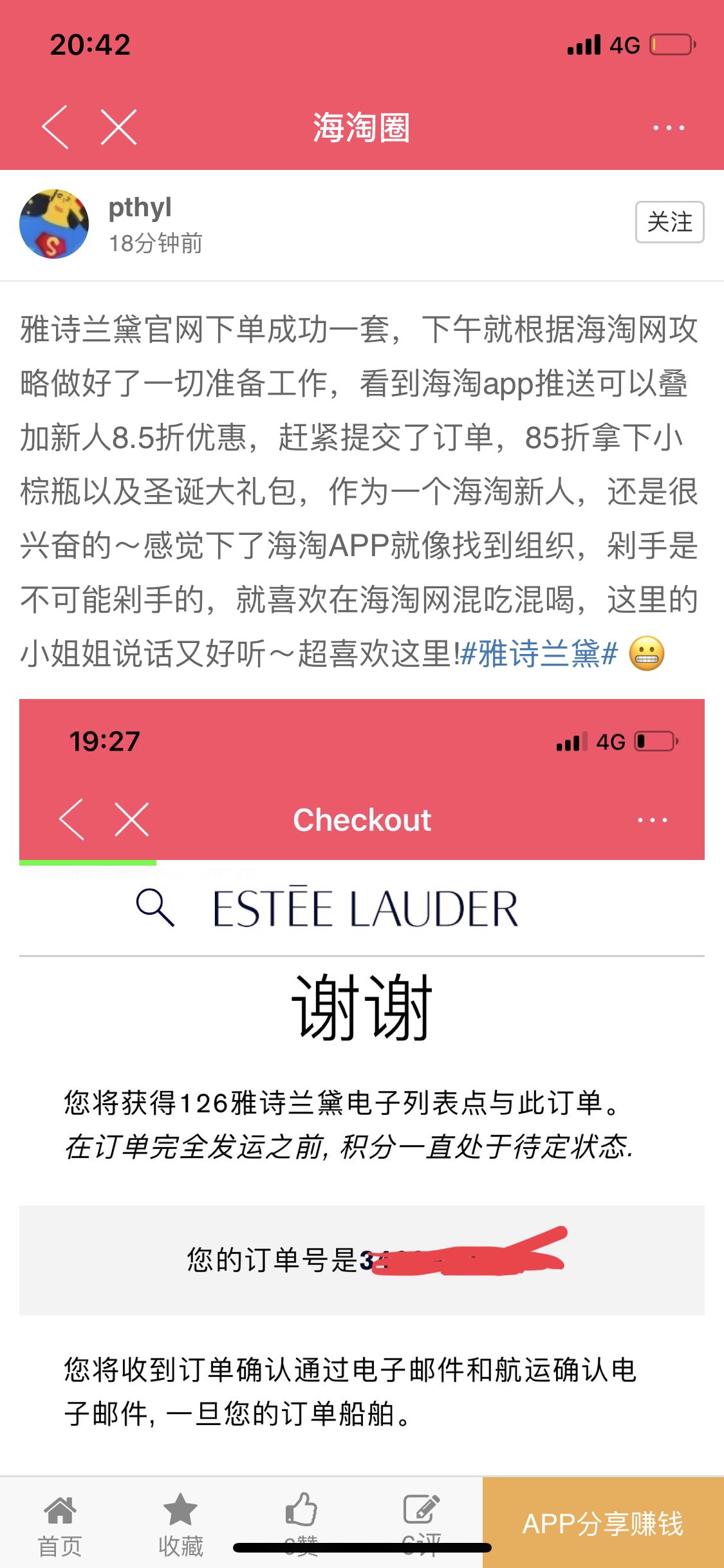The image size is (724, 1568).
Task: Follow user pthyl with 关注 button
Action: coord(669,222)
